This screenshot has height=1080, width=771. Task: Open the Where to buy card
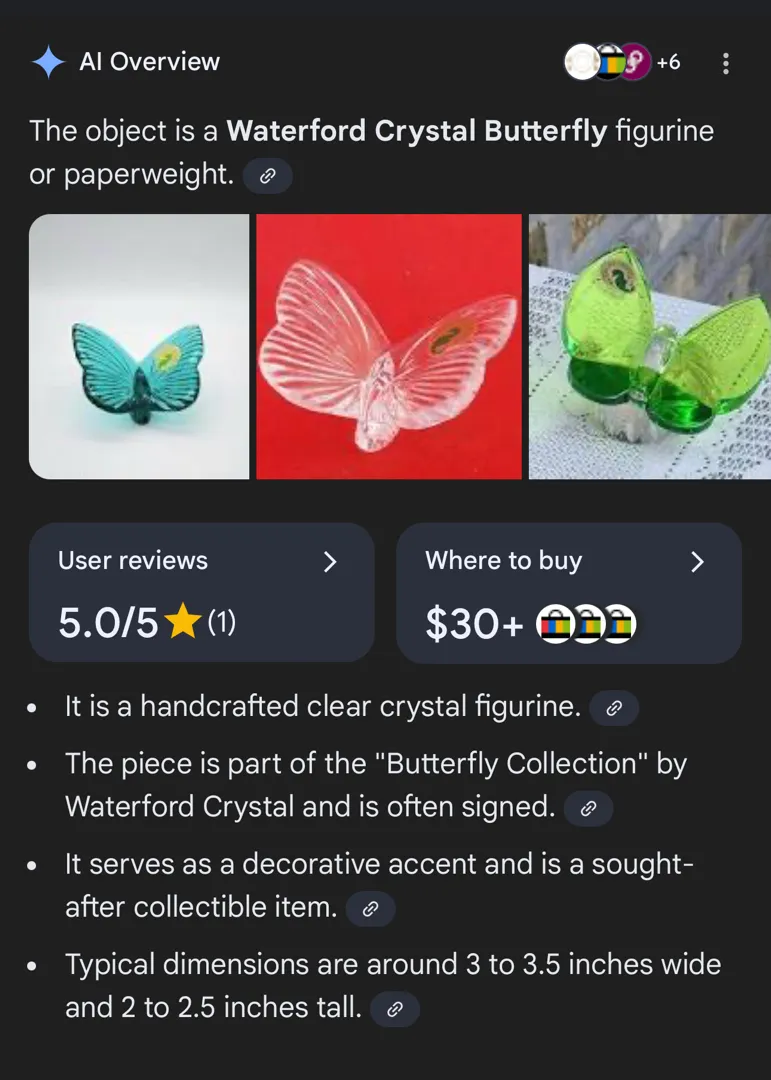coord(568,592)
